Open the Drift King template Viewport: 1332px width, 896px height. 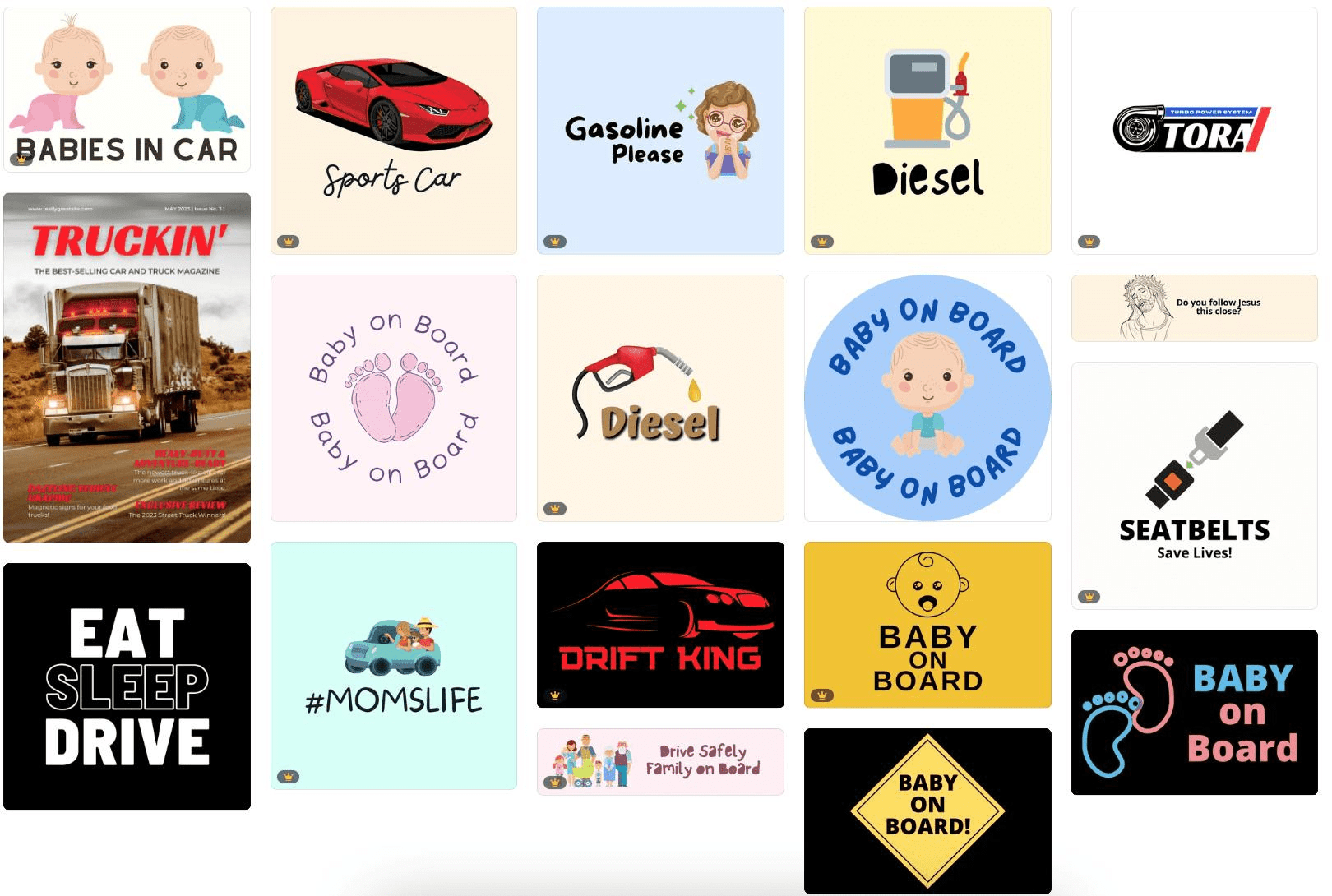(x=660, y=625)
